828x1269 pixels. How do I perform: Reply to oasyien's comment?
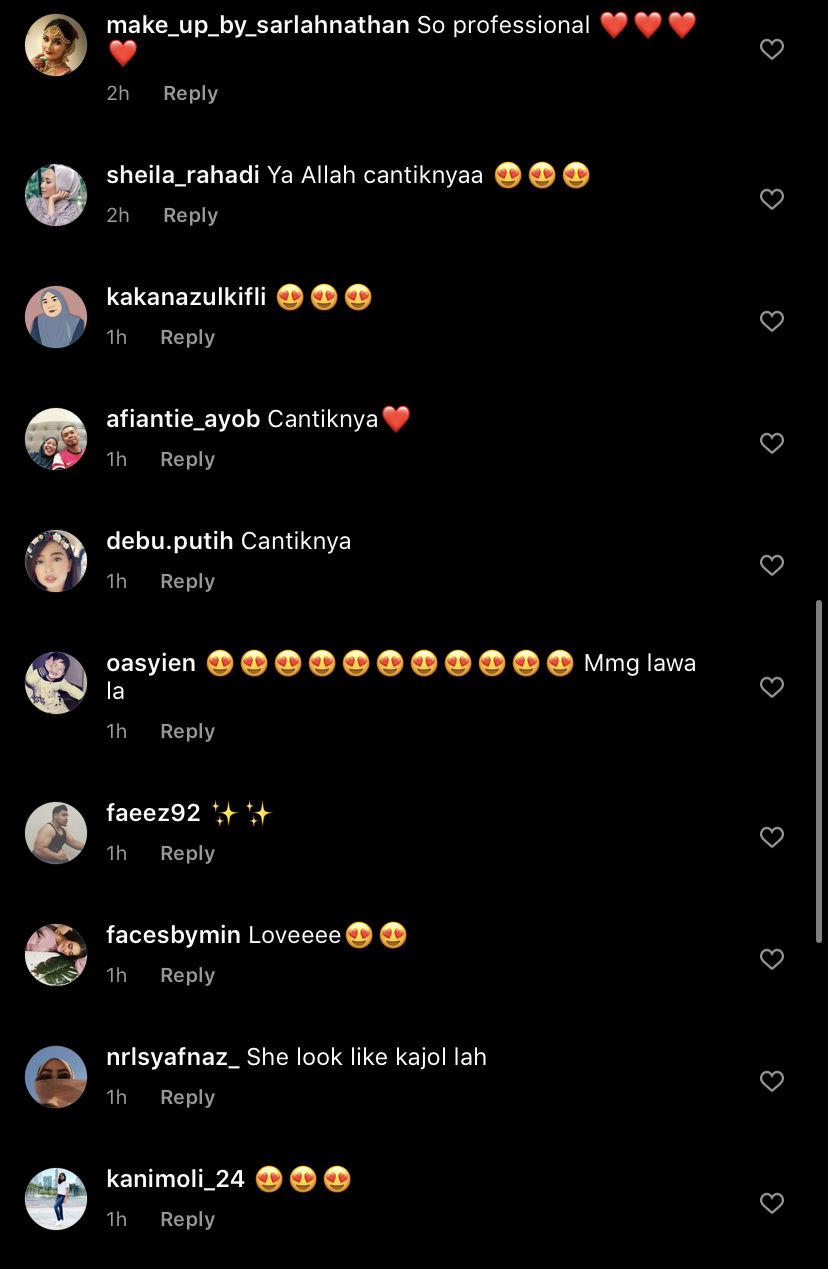click(x=187, y=731)
